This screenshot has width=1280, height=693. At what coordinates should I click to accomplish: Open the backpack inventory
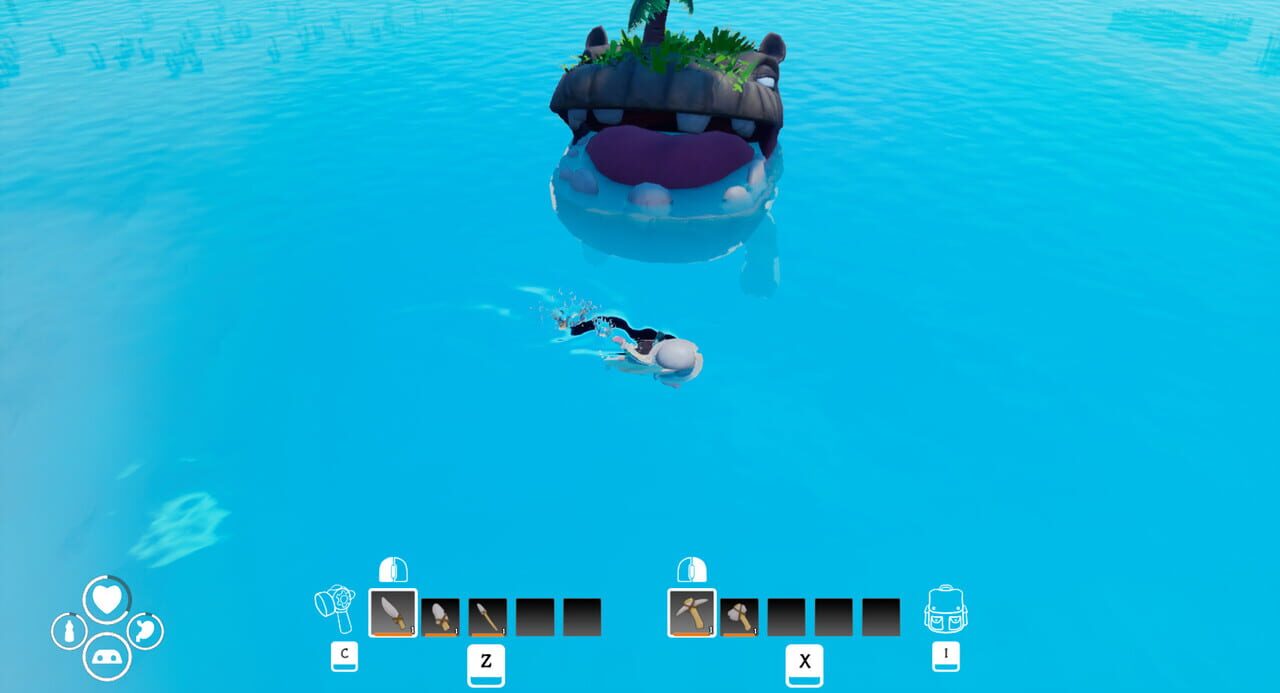tap(945, 608)
